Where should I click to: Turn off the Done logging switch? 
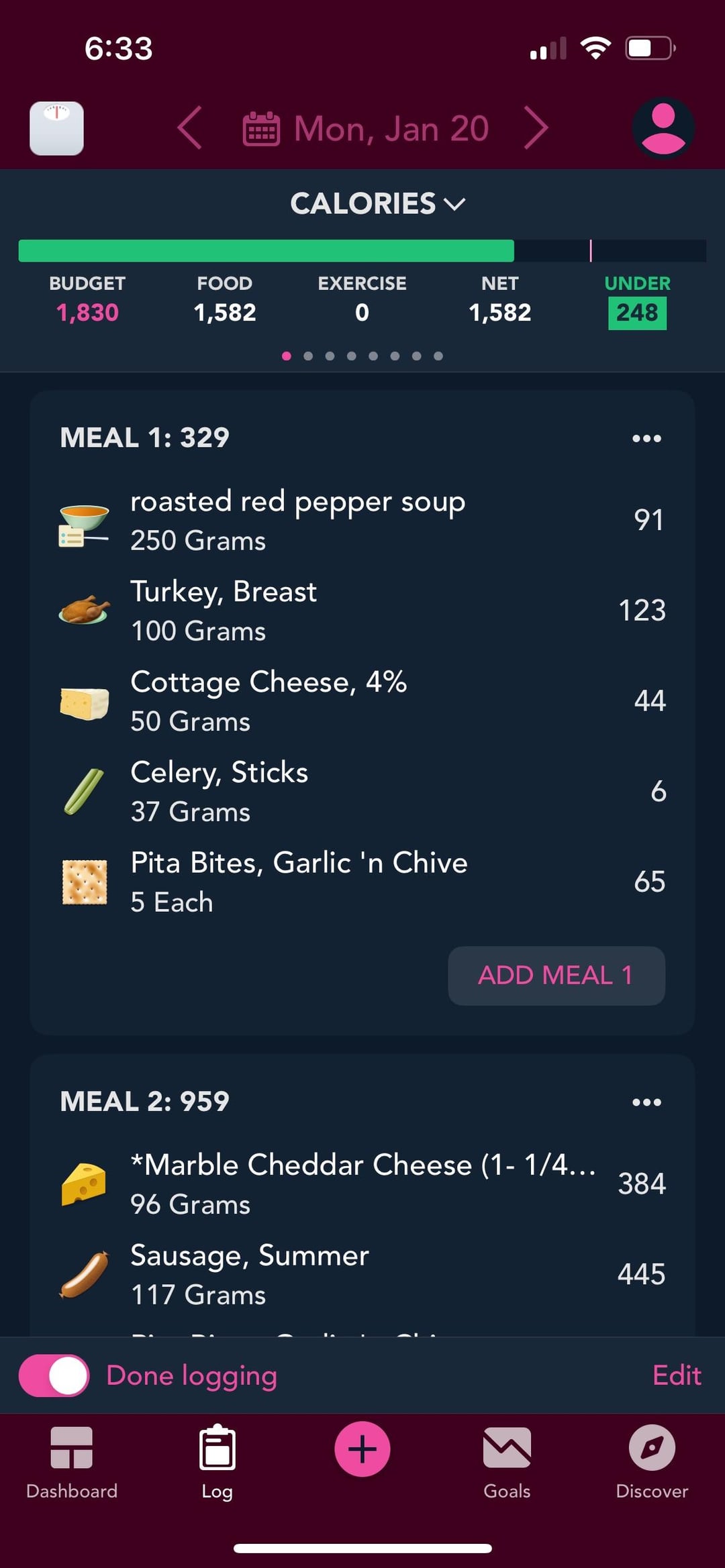click(x=54, y=1375)
